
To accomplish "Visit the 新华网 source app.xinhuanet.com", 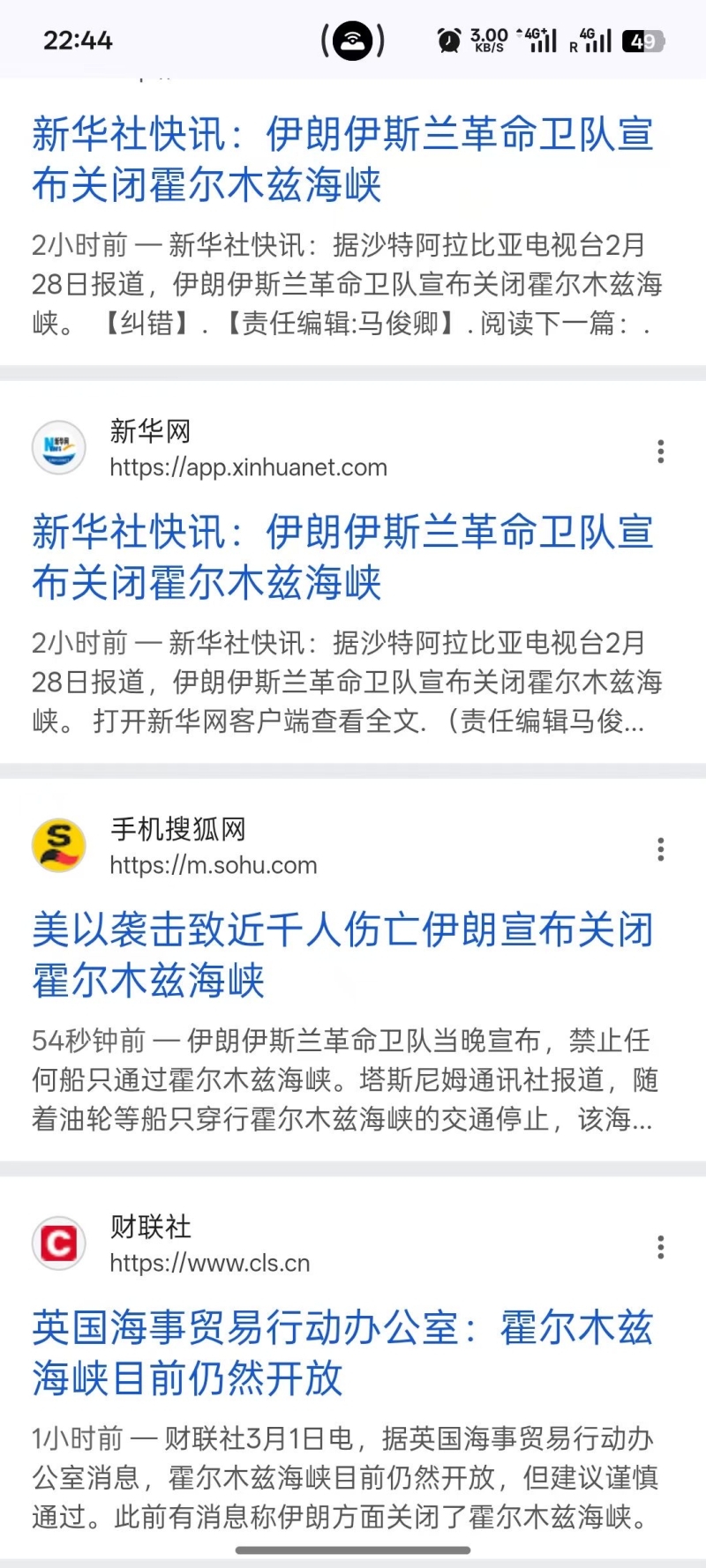I will [x=248, y=467].
